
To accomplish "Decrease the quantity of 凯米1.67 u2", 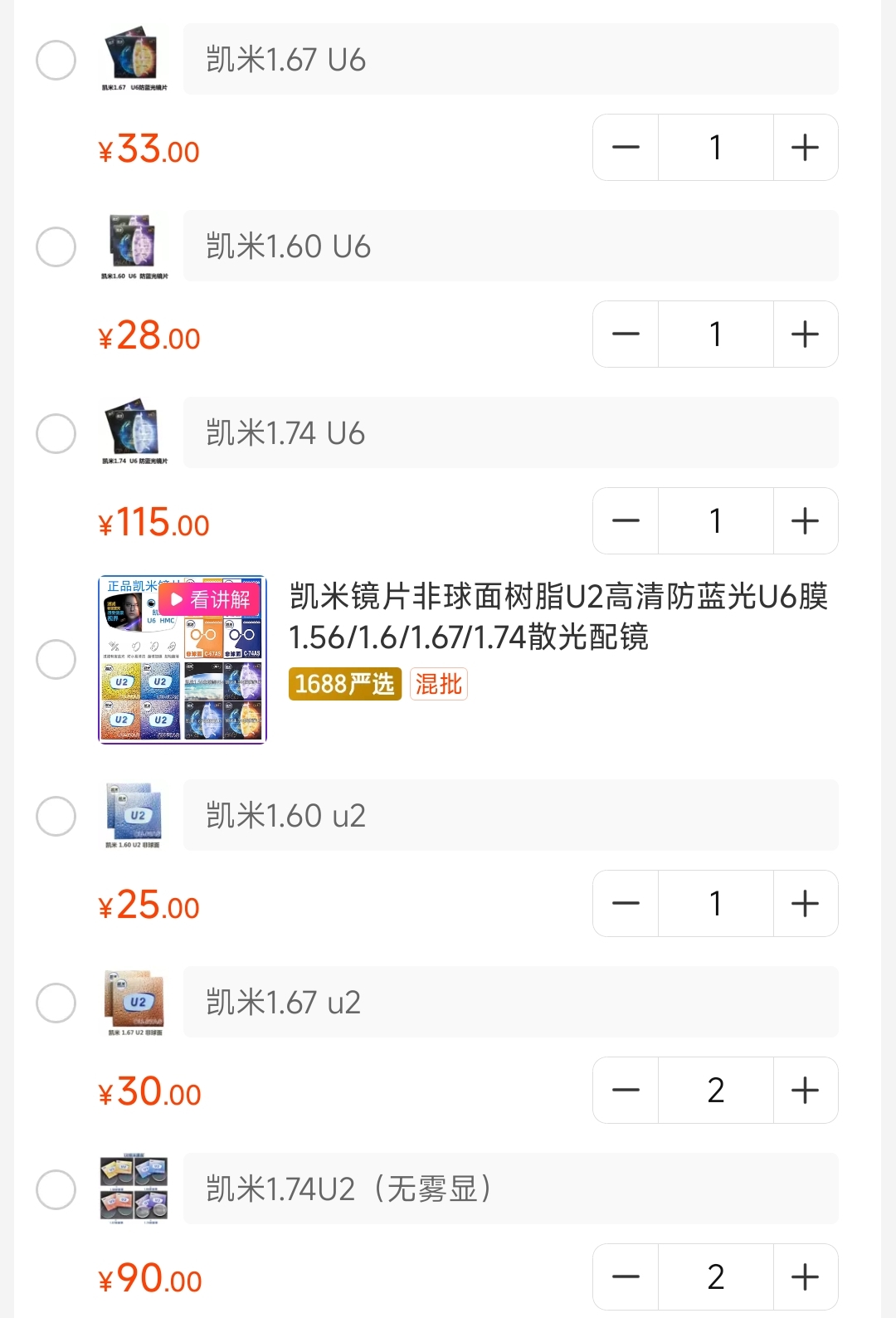I will tap(625, 1090).
